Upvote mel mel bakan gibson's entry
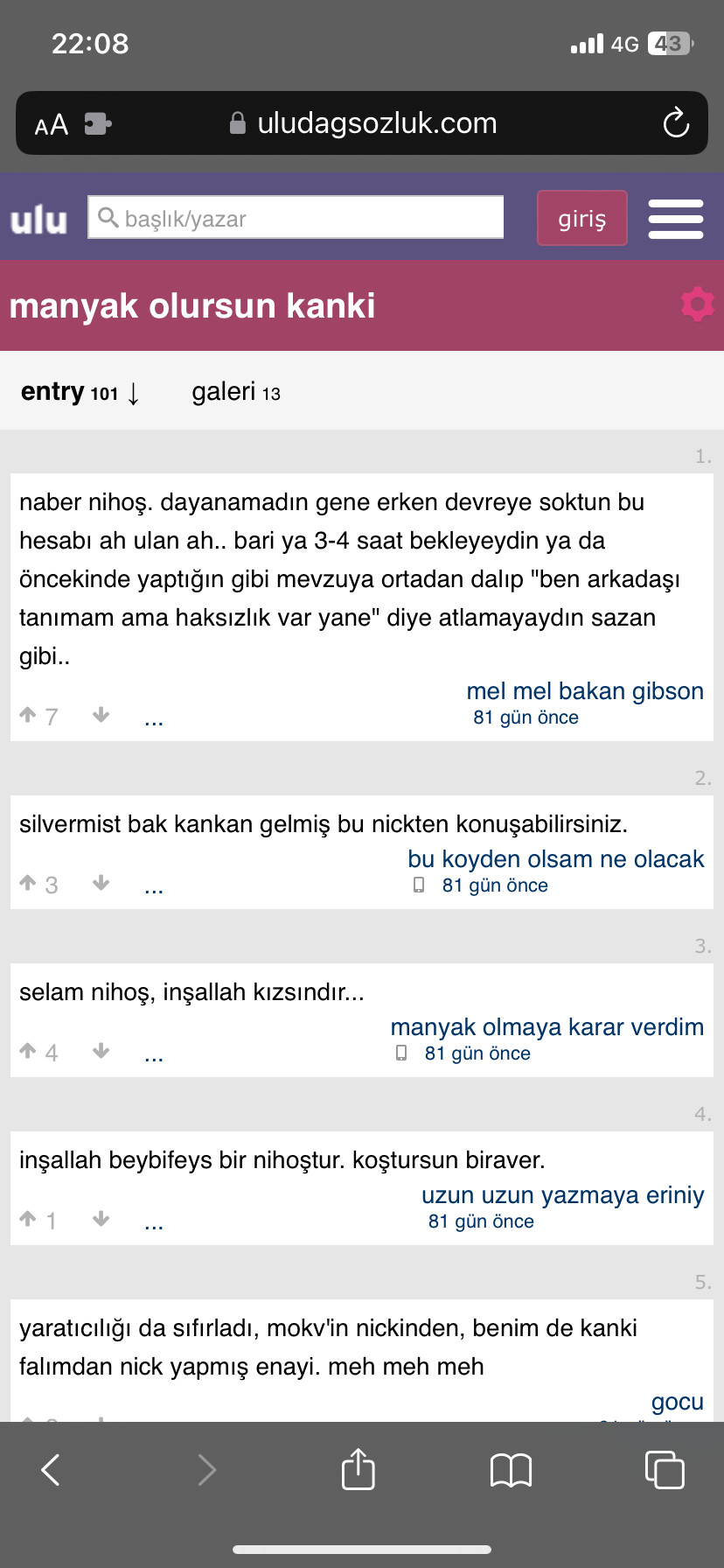724x1568 pixels. pos(28,715)
